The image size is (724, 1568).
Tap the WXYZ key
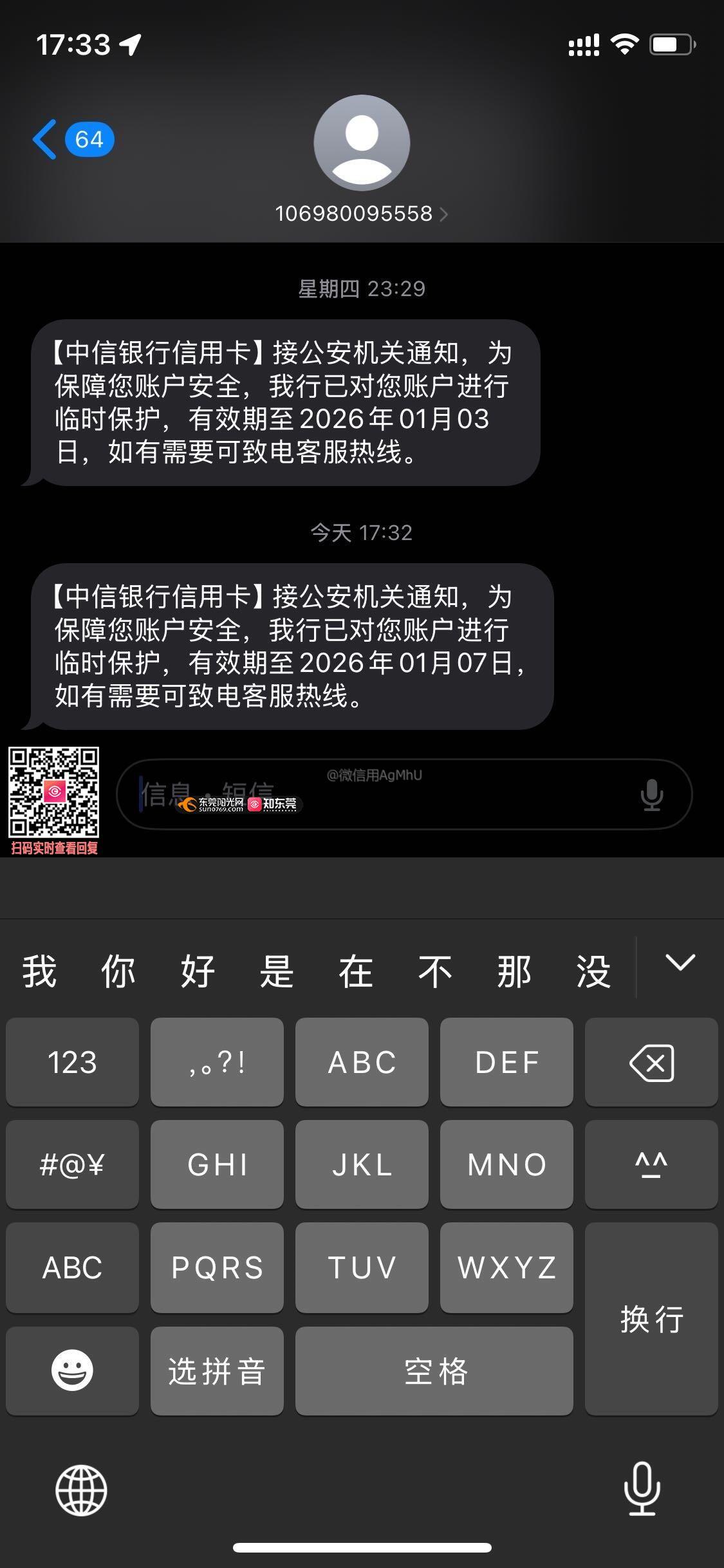506,1267
